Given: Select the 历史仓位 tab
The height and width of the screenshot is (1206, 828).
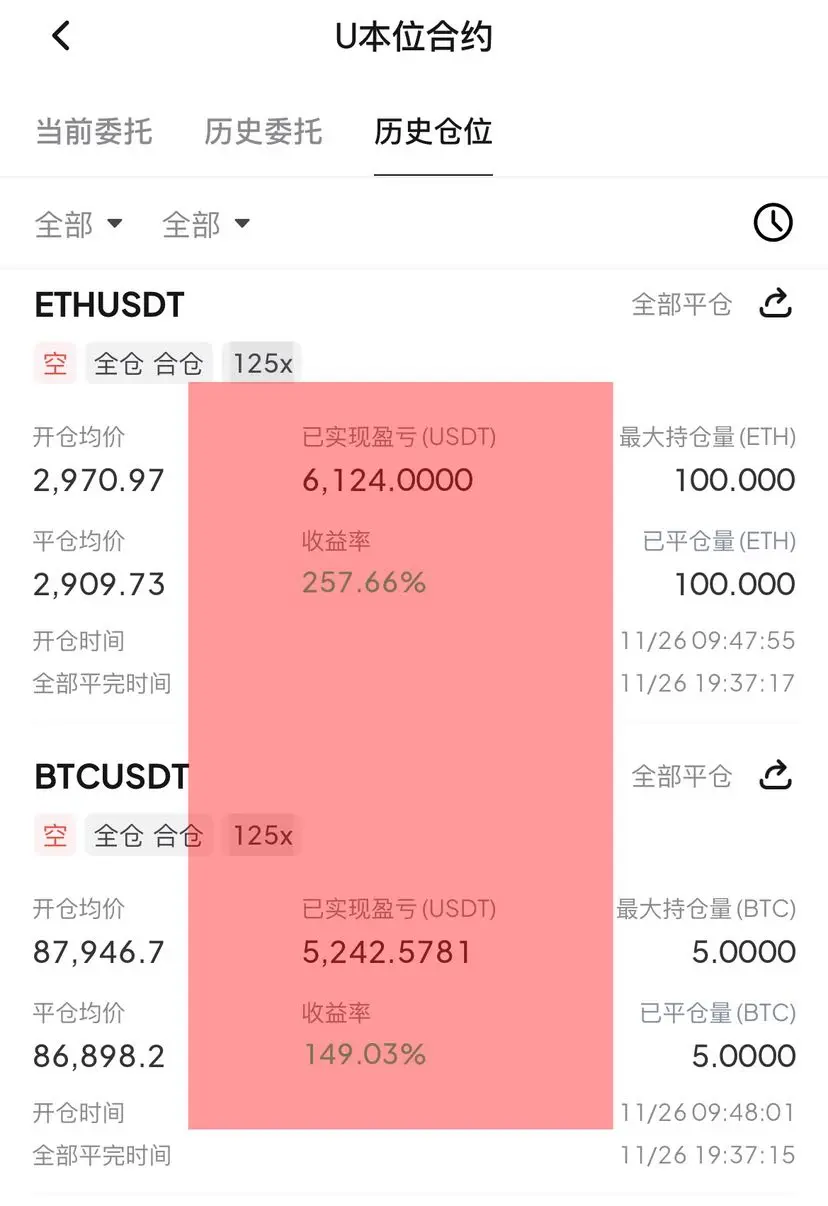Looking at the screenshot, I should pos(433,132).
